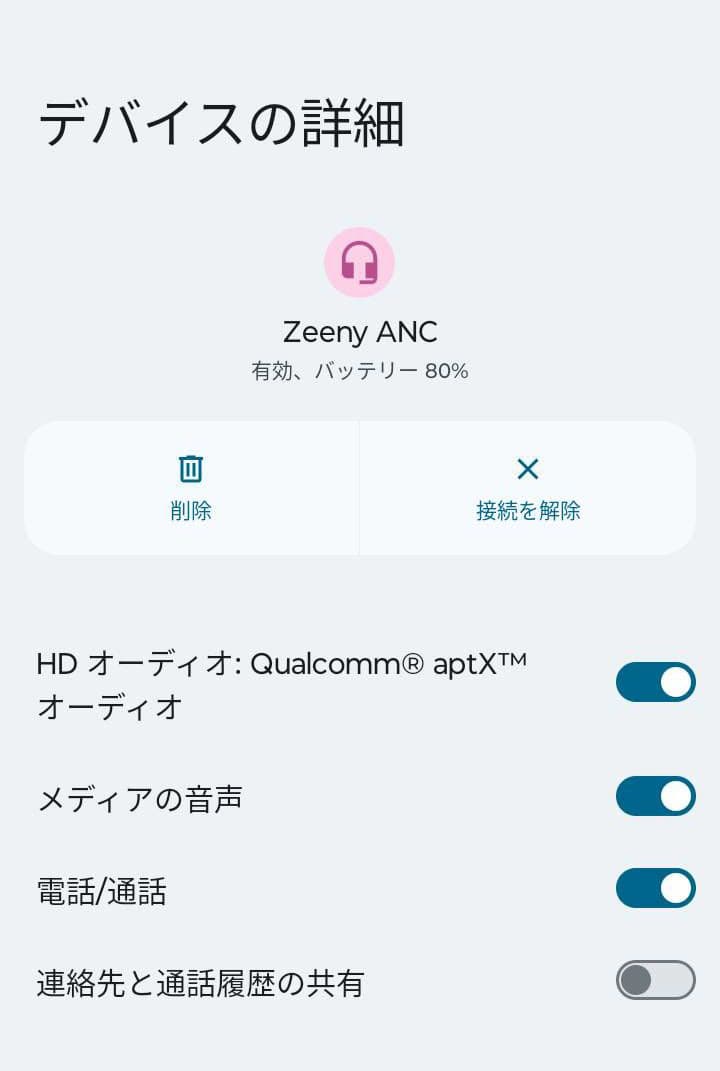
Task: Click the X disconnect icon
Action: pos(527,469)
